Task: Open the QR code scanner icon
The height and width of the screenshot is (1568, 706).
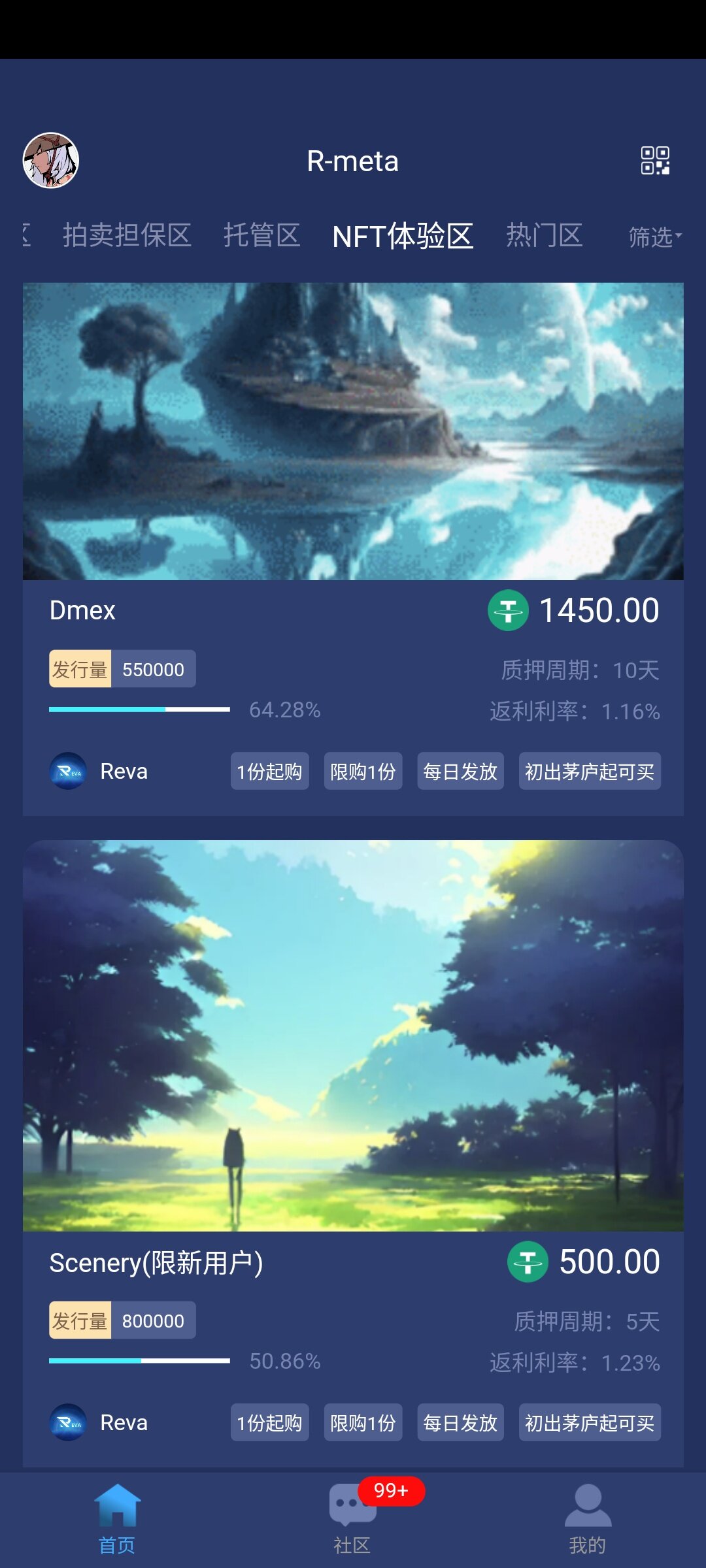Action: [655, 160]
